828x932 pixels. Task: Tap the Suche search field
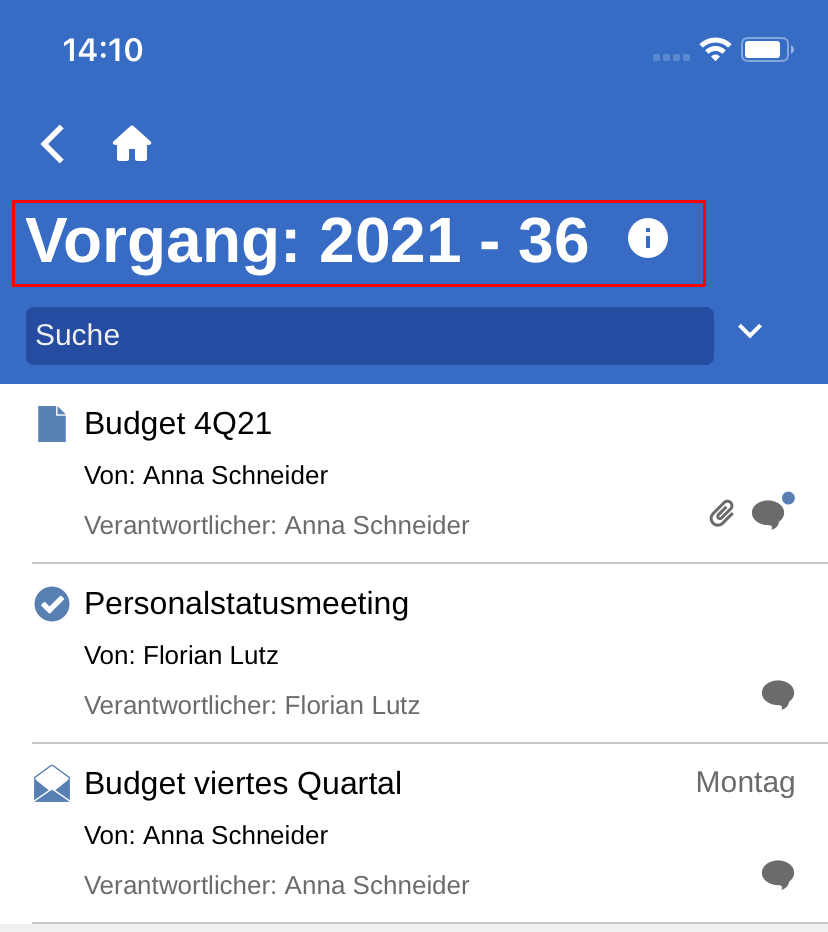click(x=369, y=336)
